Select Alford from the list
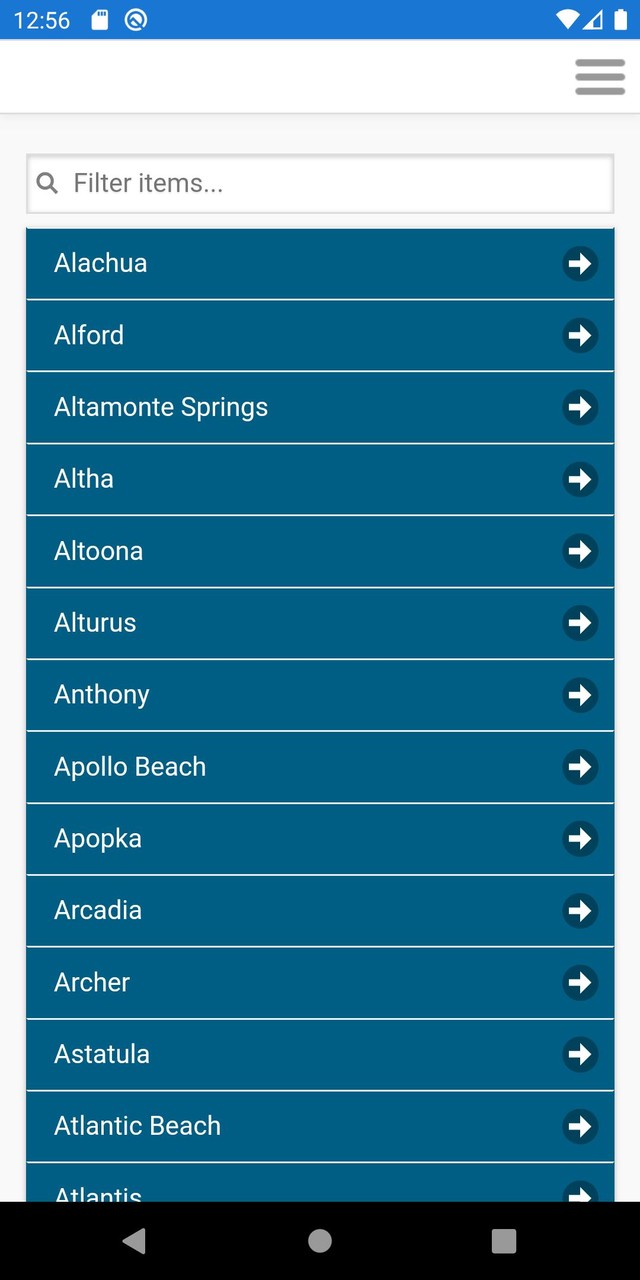Viewport: 640px width, 1280px height. point(320,335)
